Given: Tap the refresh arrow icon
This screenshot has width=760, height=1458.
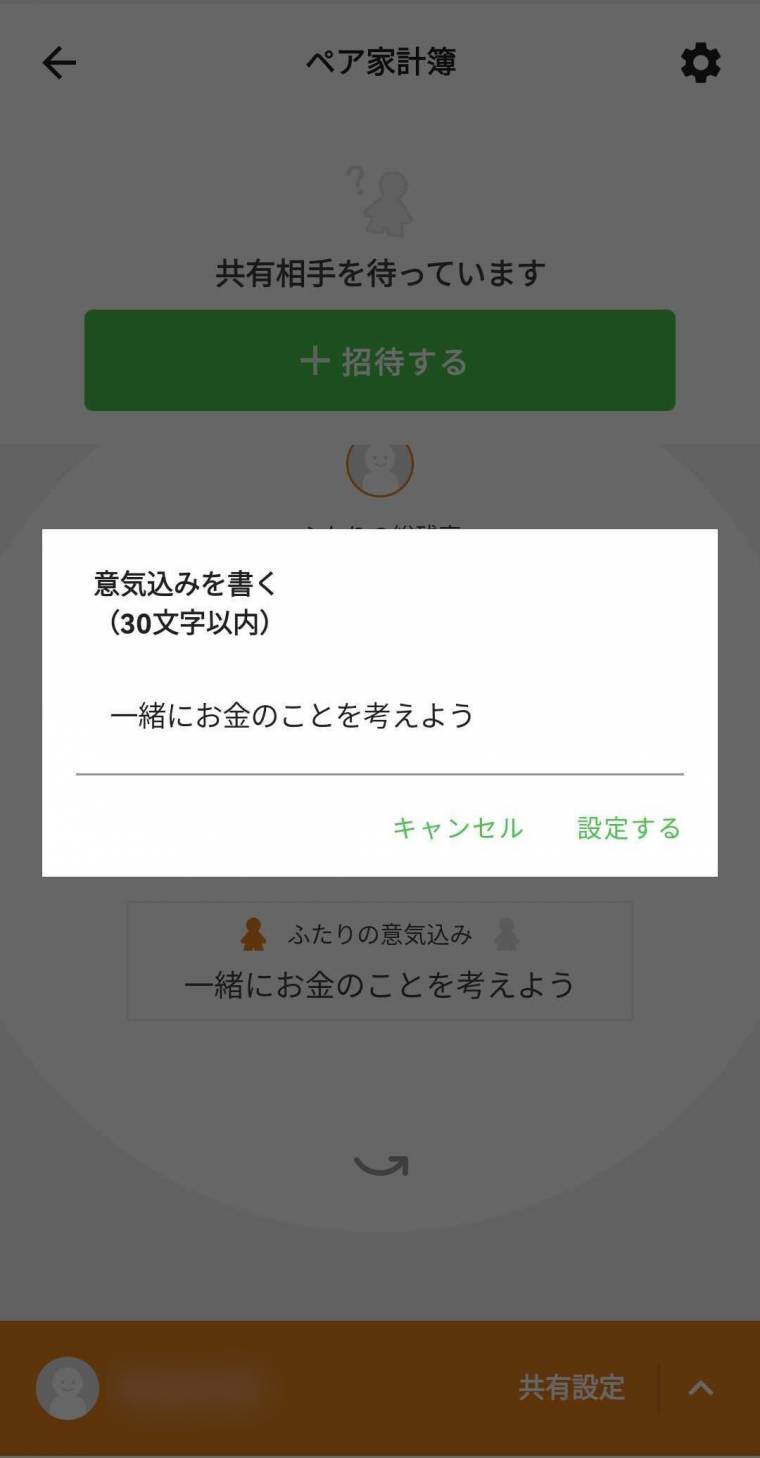Looking at the screenshot, I should pyautogui.click(x=380, y=1163).
